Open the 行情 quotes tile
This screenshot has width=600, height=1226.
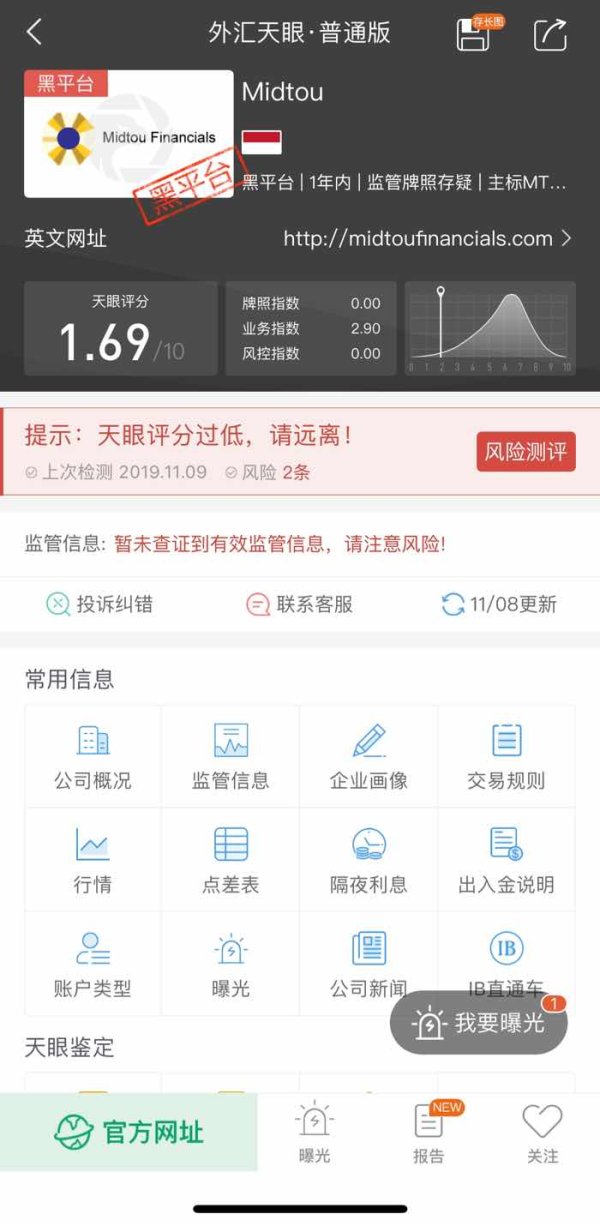tap(93, 860)
